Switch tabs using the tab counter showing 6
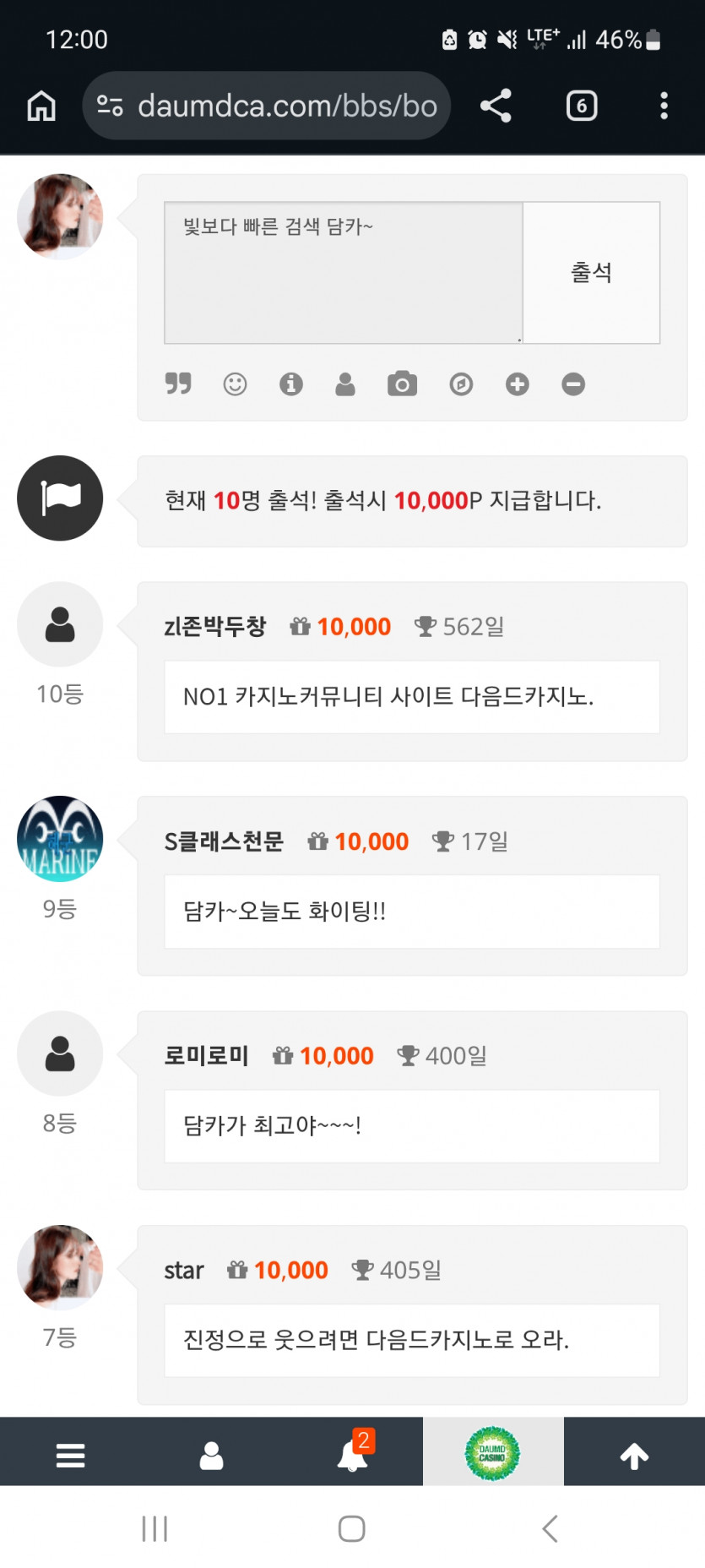Image resolution: width=705 pixels, height=1568 pixels. coord(581,105)
